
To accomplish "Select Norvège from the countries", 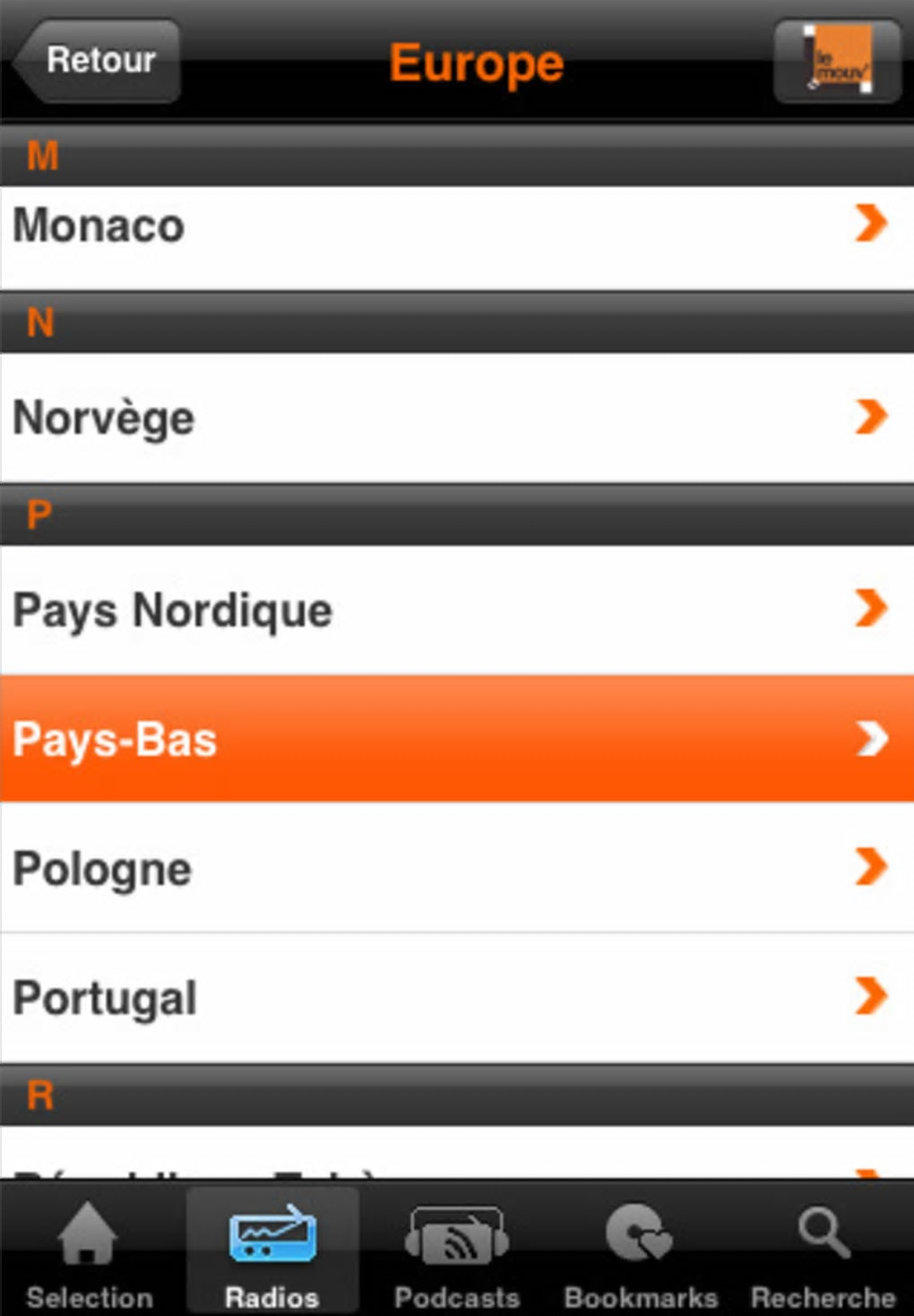I will pos(457,417).
